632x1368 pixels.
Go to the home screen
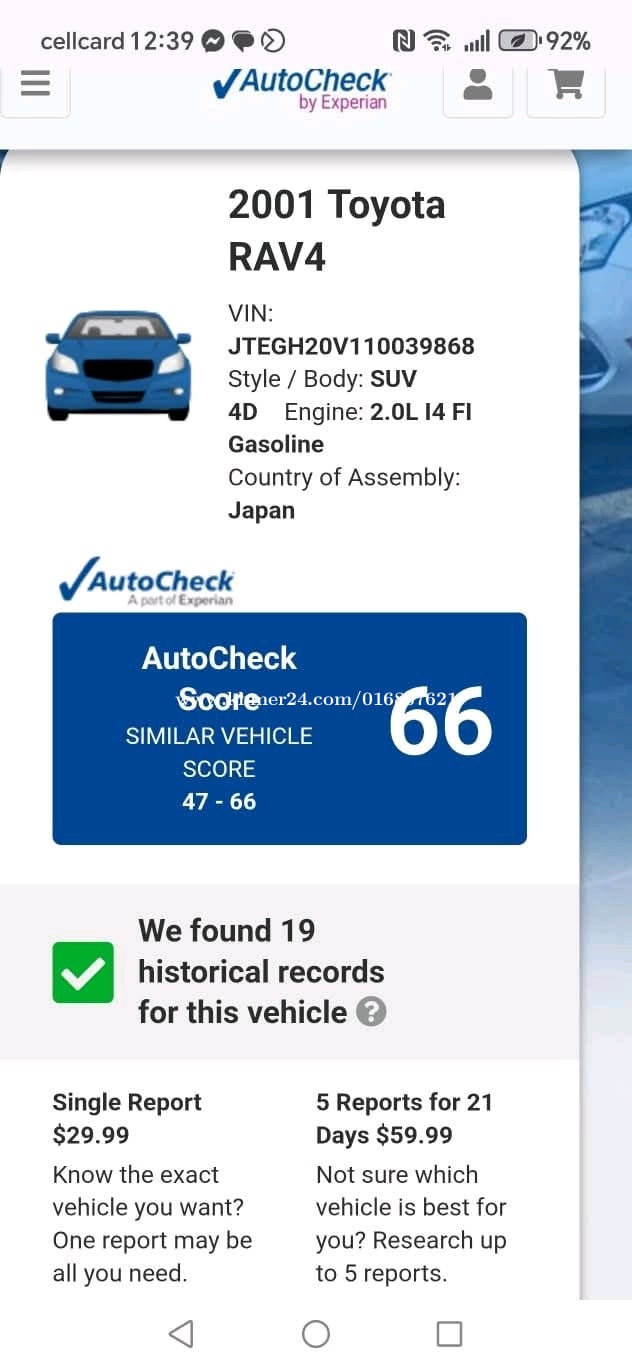[316, 1333]
